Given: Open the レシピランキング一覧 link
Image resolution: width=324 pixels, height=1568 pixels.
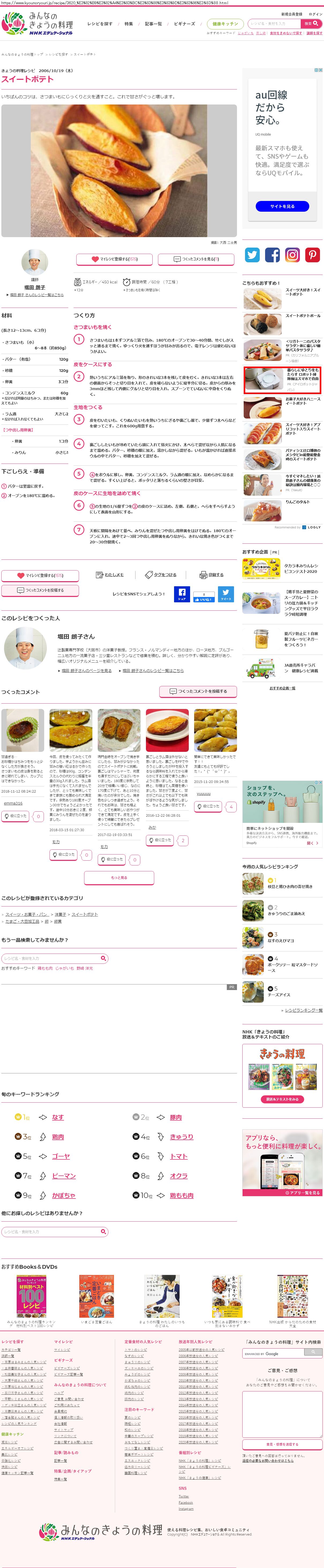Looking at the screenshot, I should [303, 1010].
